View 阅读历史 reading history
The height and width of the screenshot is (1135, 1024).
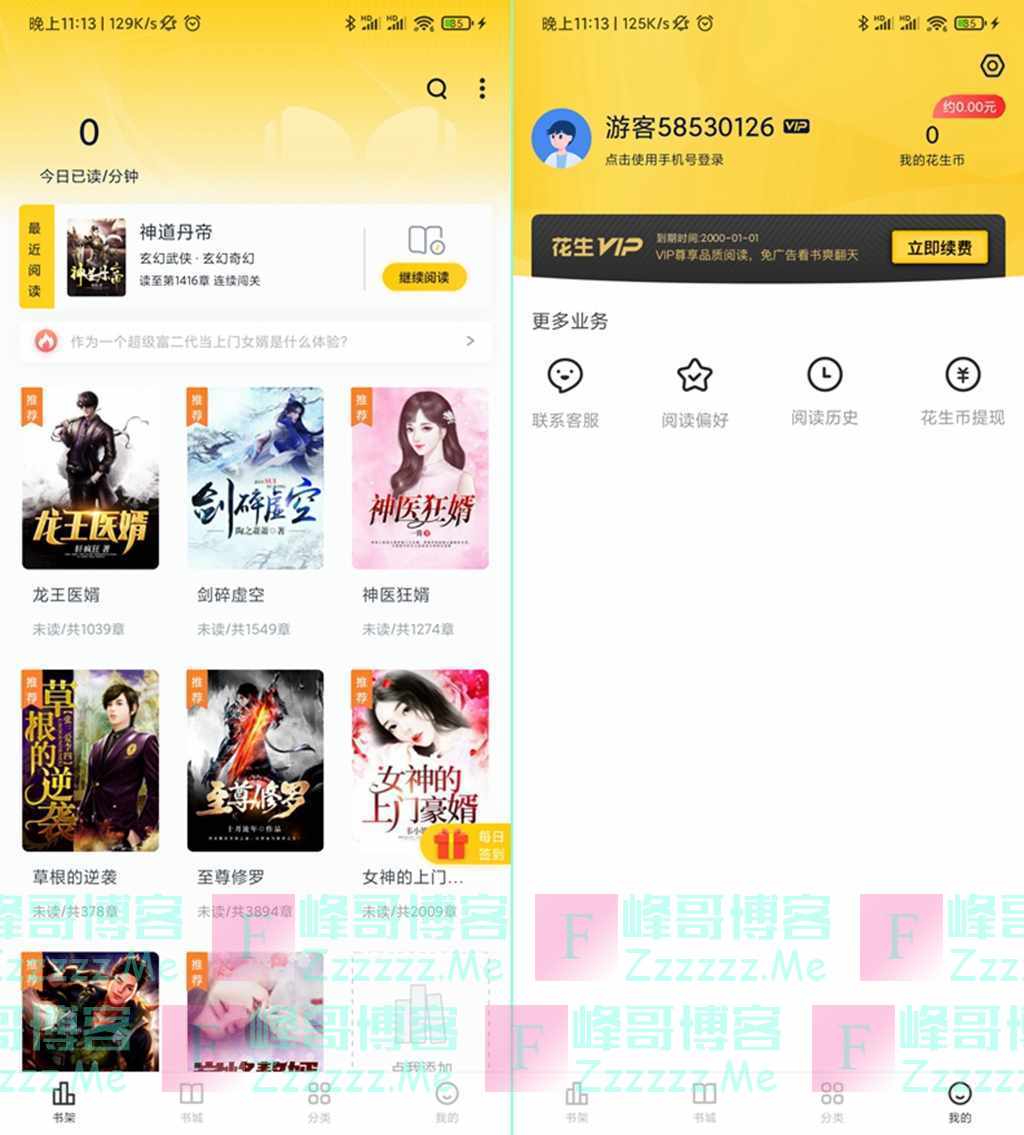(x=824, y=392)
